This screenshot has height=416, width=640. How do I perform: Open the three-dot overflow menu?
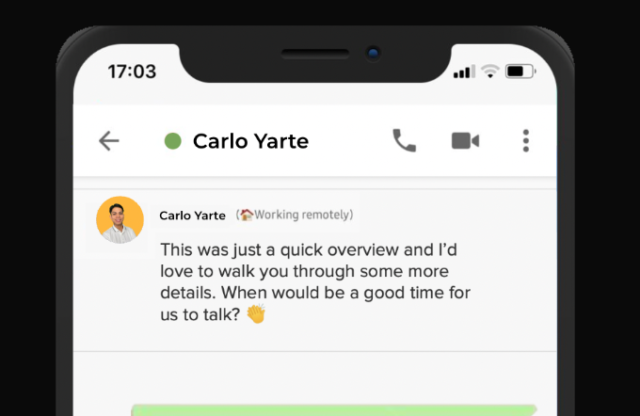(526, 141)
